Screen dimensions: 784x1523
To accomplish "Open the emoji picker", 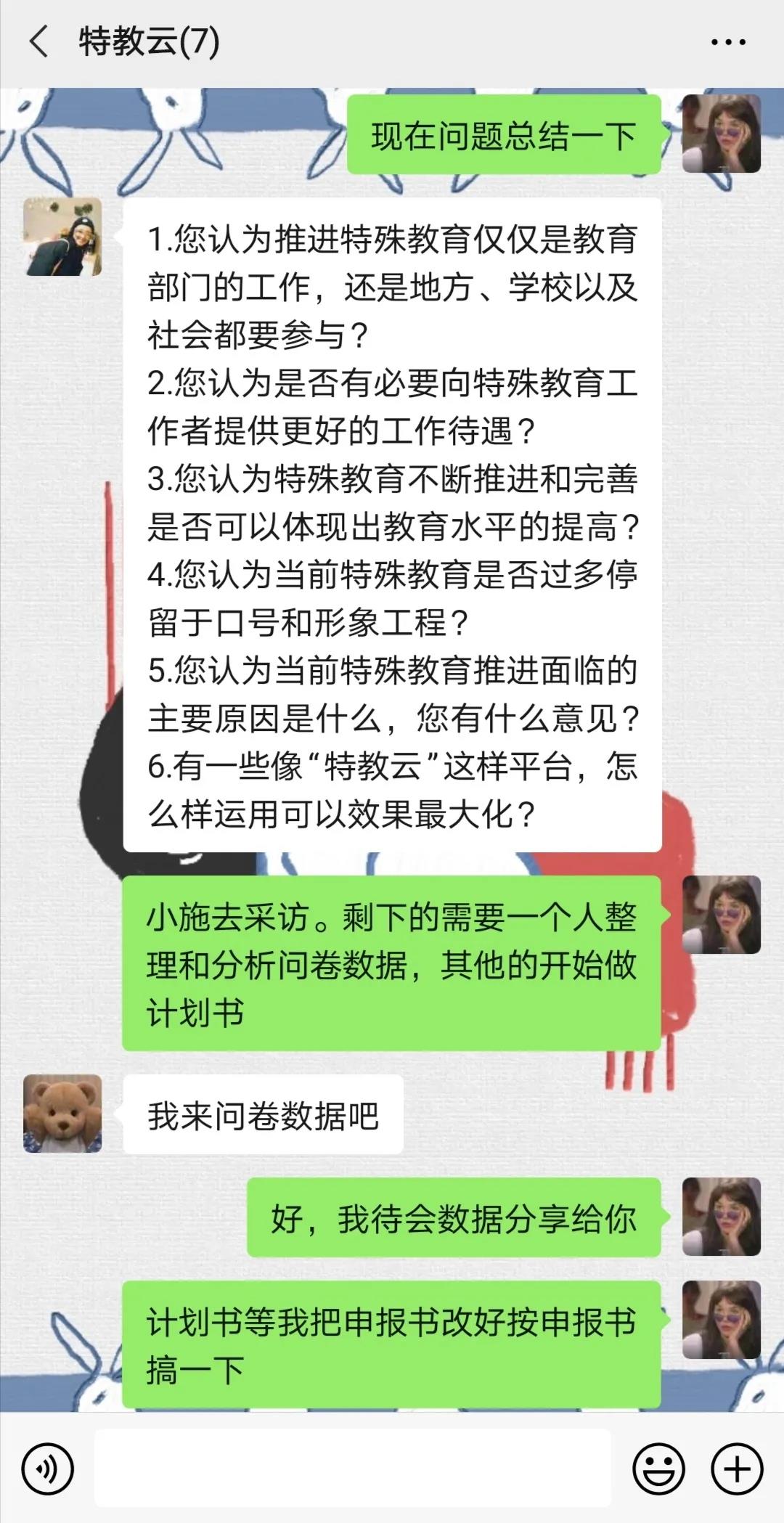I will pyautogui.click(x=659, y=1469).
